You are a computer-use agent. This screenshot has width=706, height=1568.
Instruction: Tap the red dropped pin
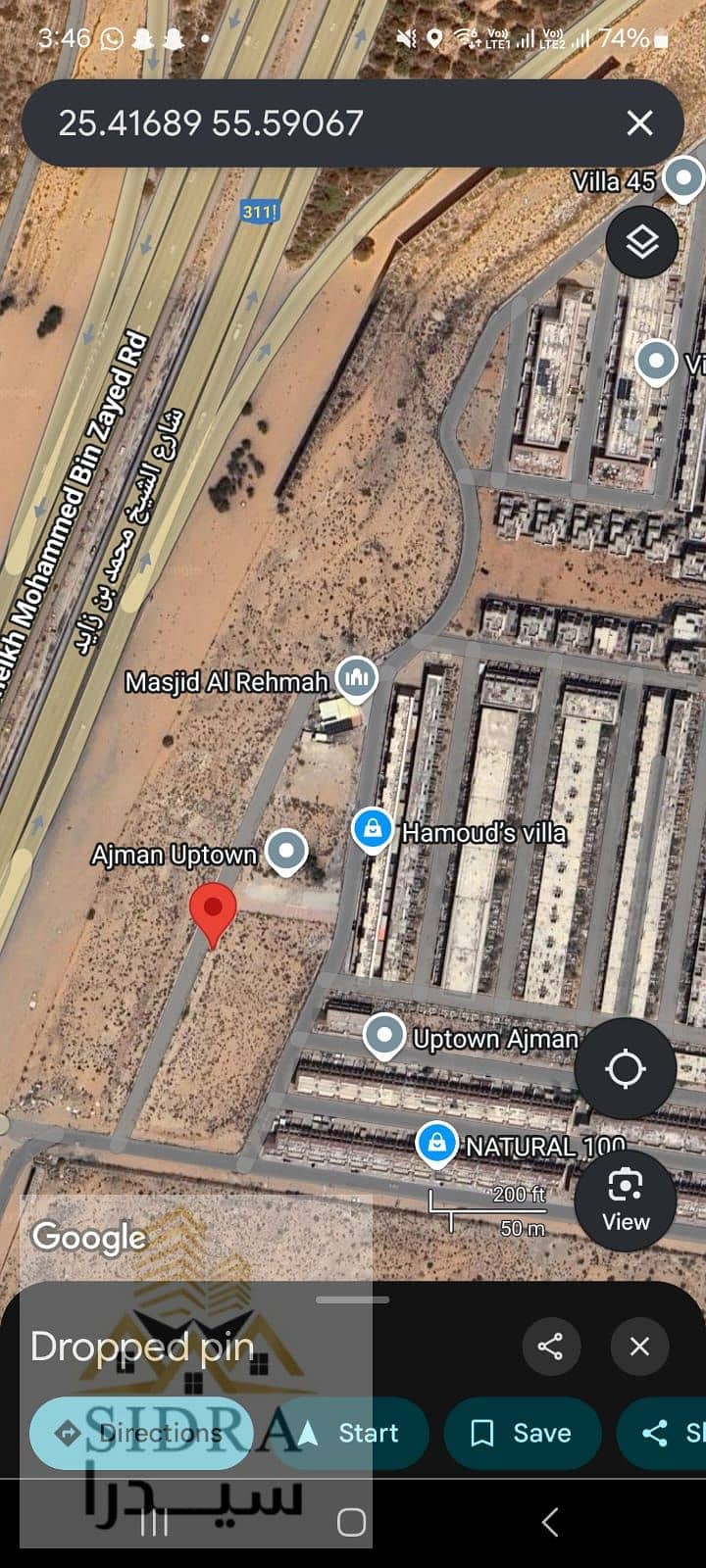pyautogui.click(x=213, y=909)
